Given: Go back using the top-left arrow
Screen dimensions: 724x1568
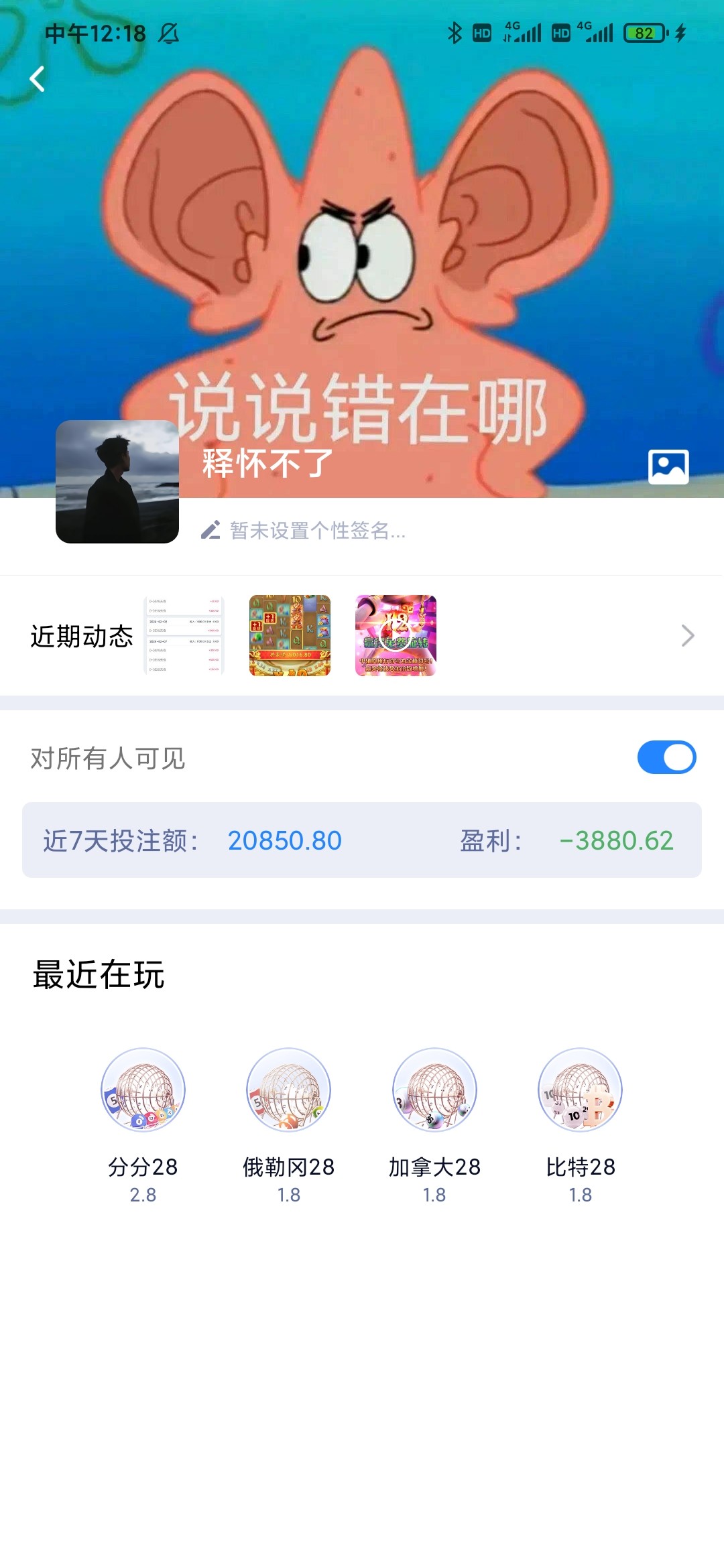Looking at the screenshot, I should (38, 79).
